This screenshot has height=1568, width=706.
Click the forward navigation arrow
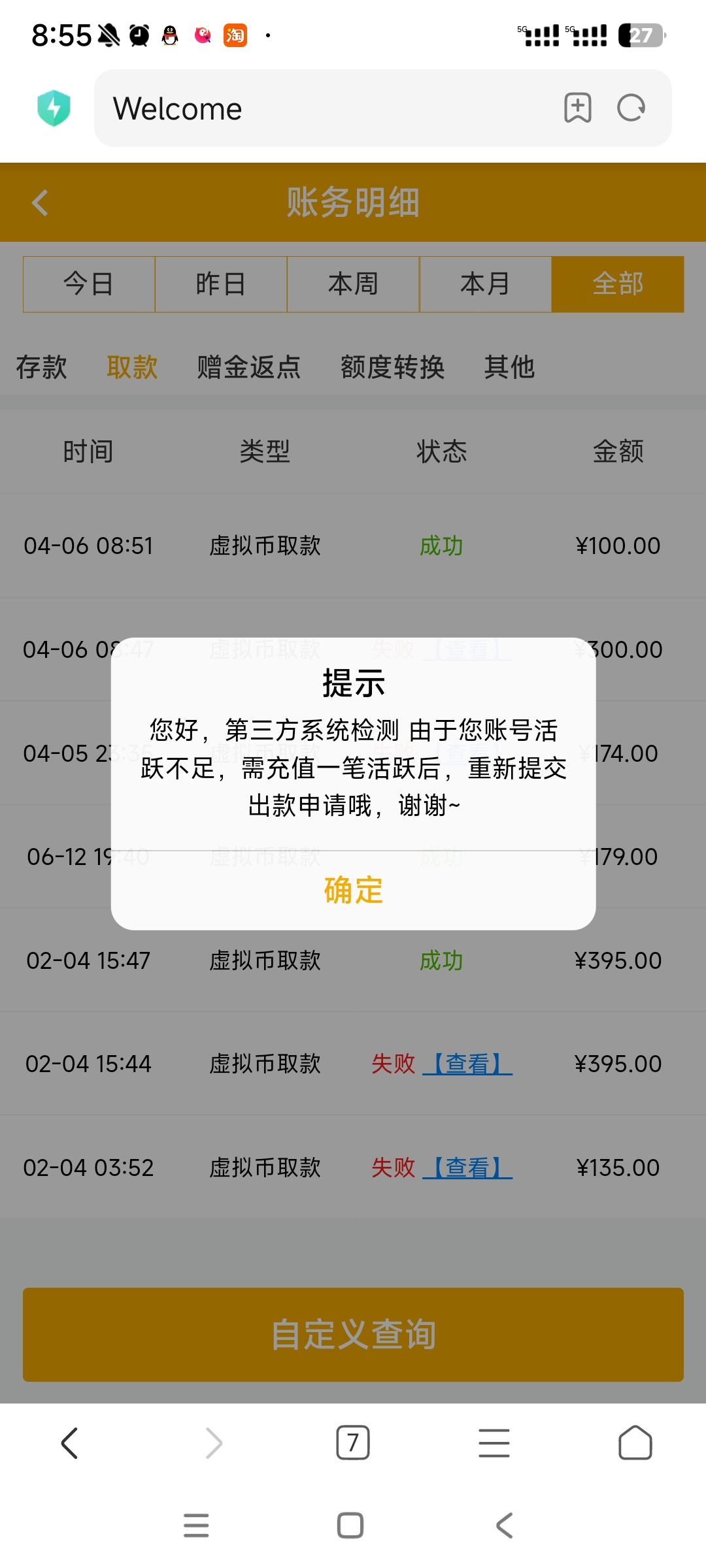[x=212, y=1443]
